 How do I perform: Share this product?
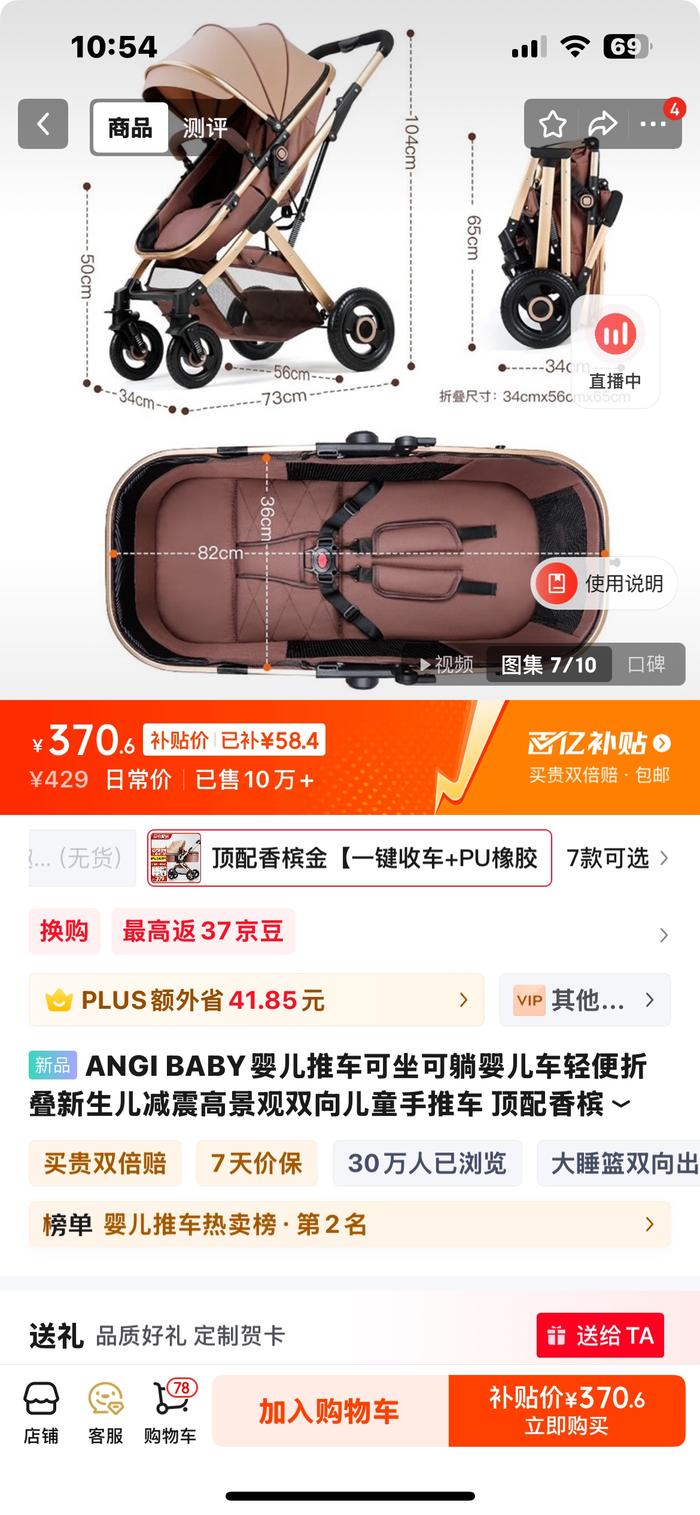point(602,125)
